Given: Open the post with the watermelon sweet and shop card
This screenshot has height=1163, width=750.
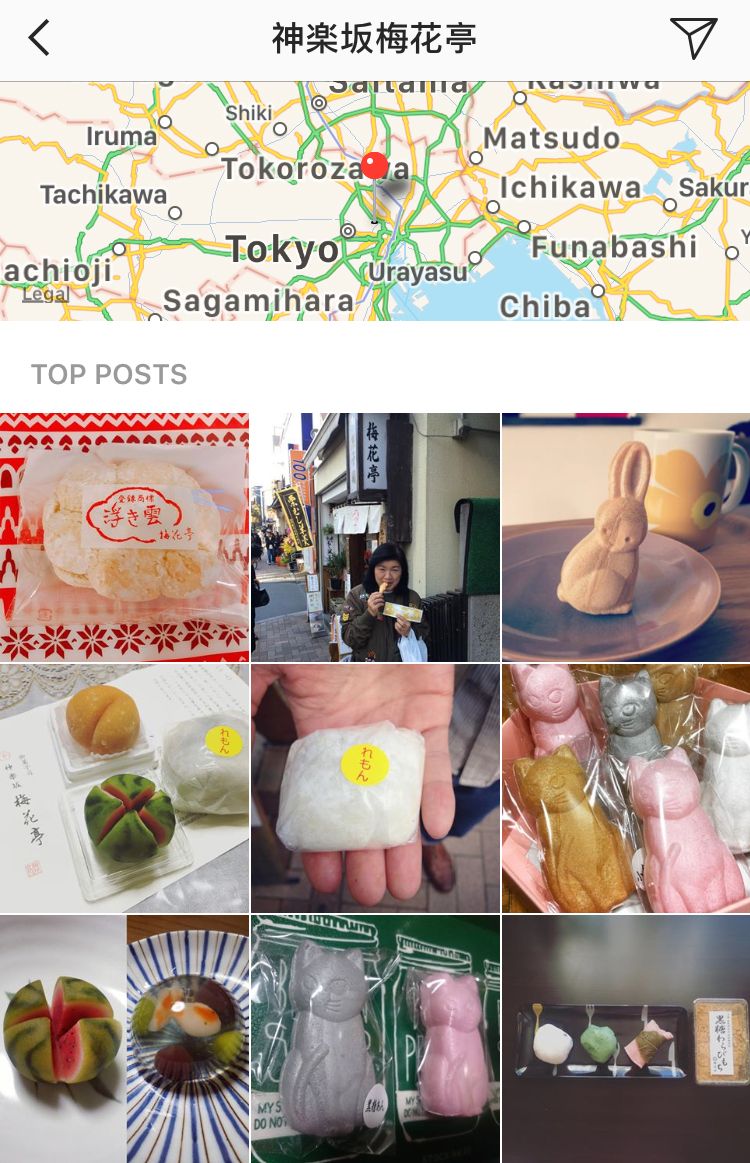Looking at the screenshot, I should [124, 788].
